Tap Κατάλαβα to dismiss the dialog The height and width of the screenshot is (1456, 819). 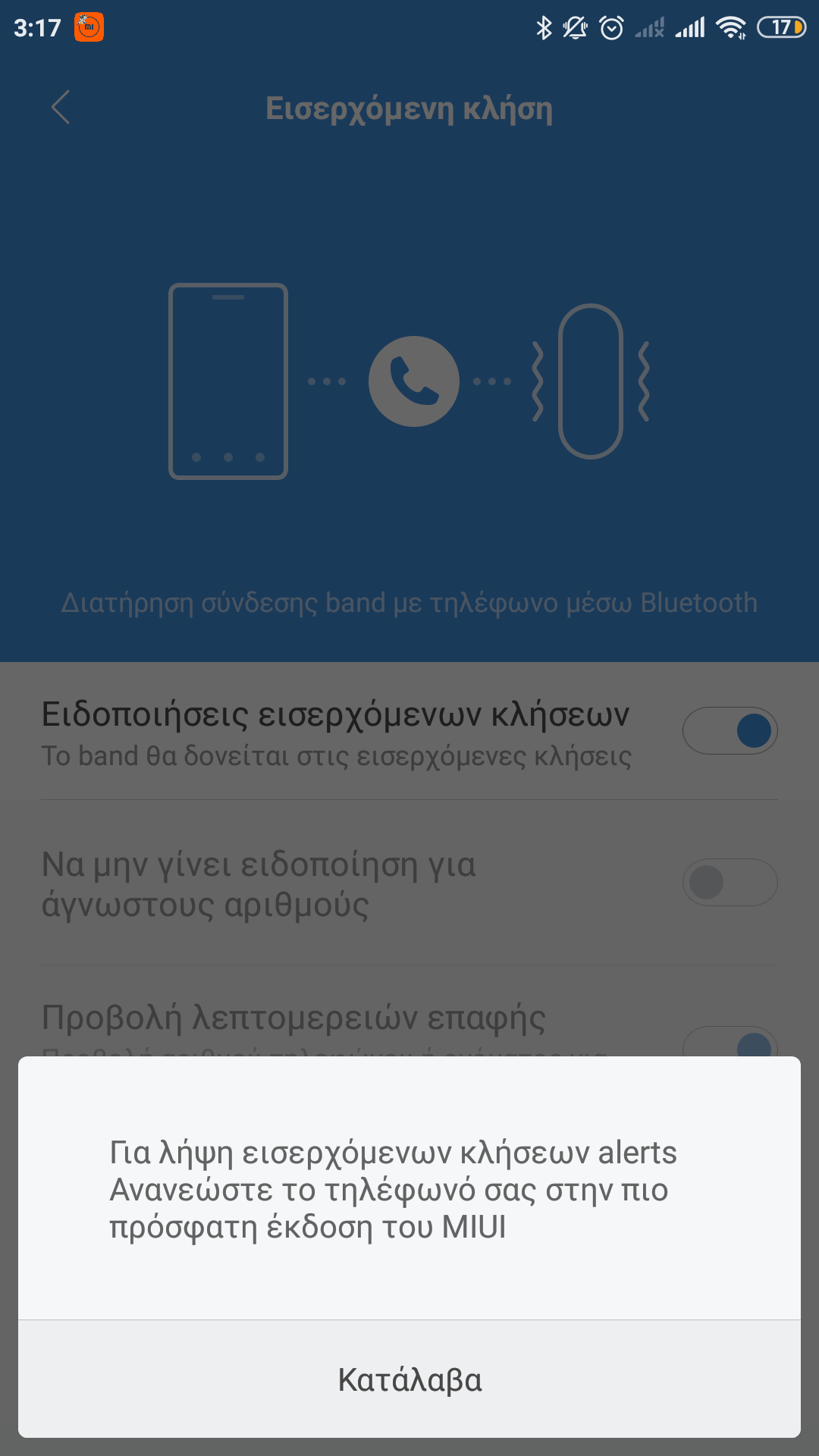pos(409,1379)
